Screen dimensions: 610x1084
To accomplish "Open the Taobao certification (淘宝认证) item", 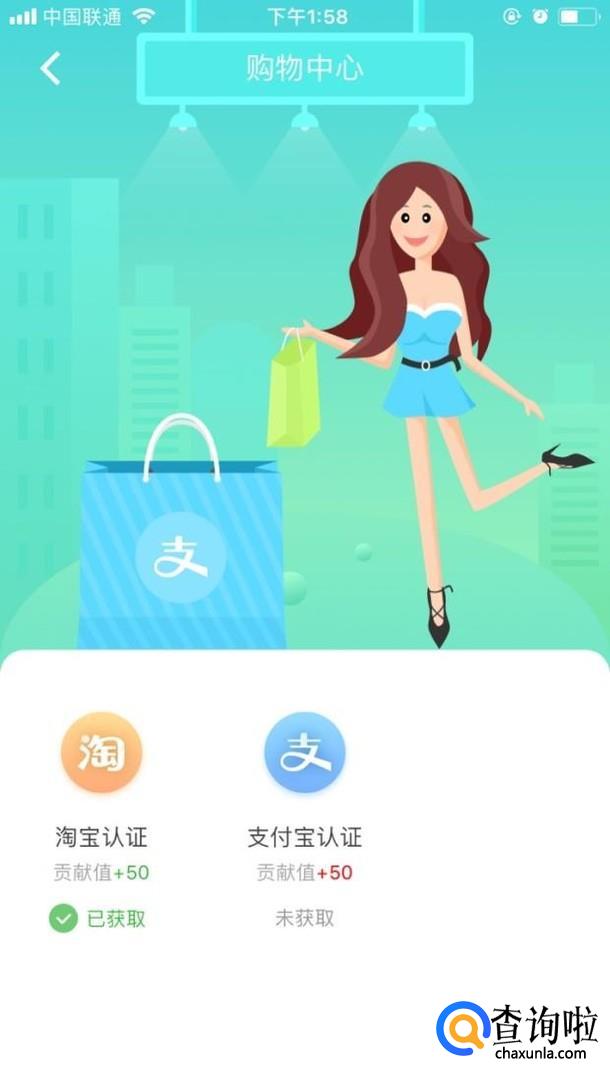I will 101,753.
